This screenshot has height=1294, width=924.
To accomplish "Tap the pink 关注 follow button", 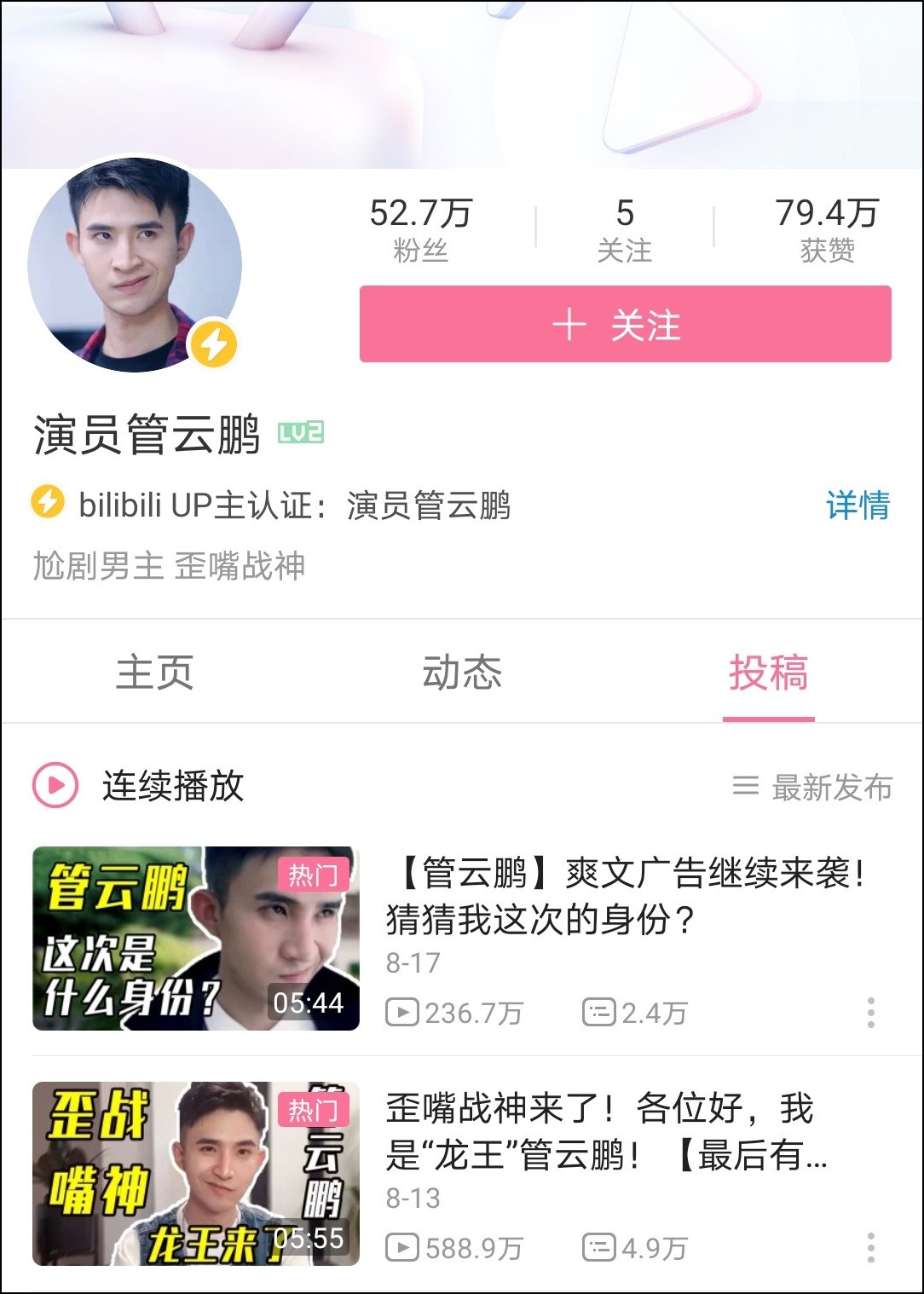I will click(625, 325).
